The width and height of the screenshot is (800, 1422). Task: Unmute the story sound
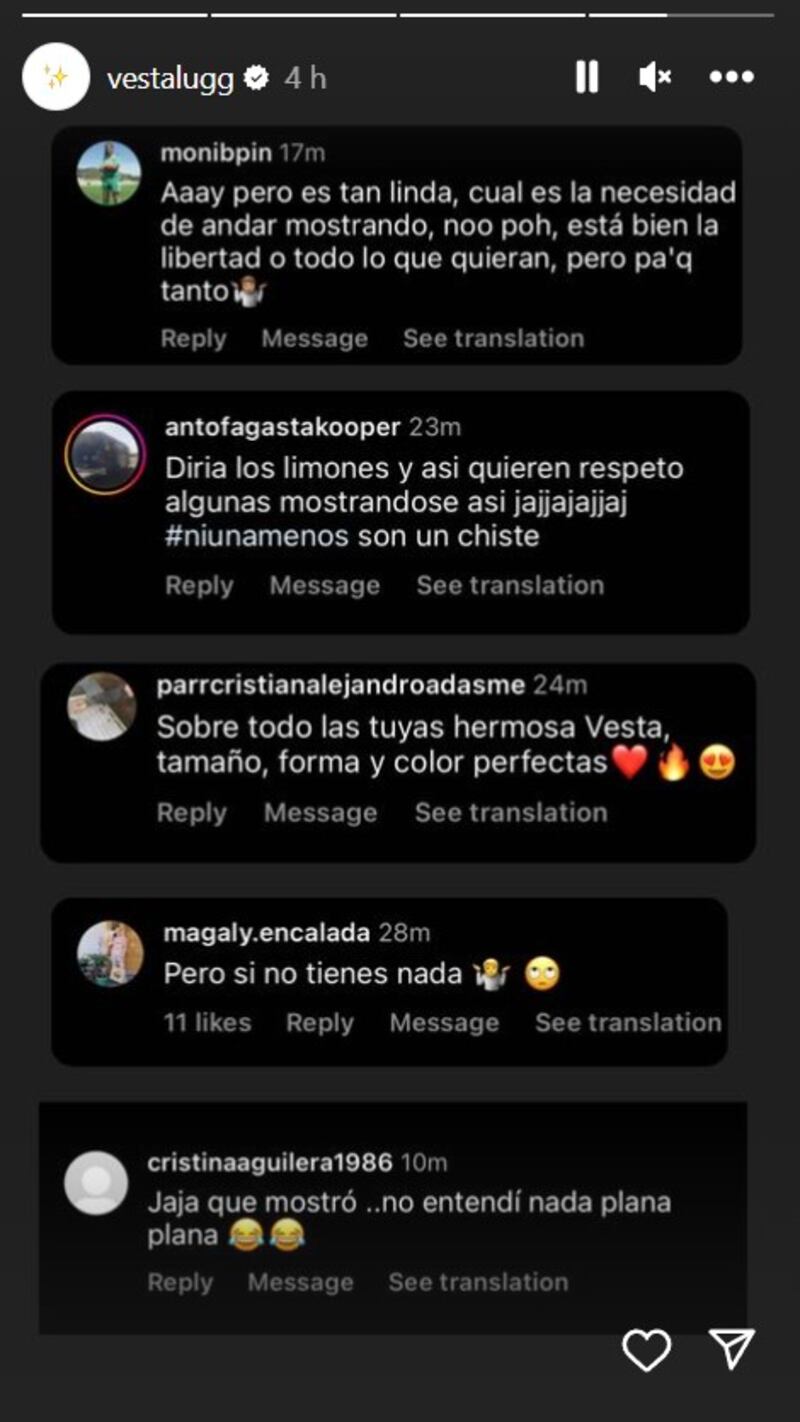655,77
